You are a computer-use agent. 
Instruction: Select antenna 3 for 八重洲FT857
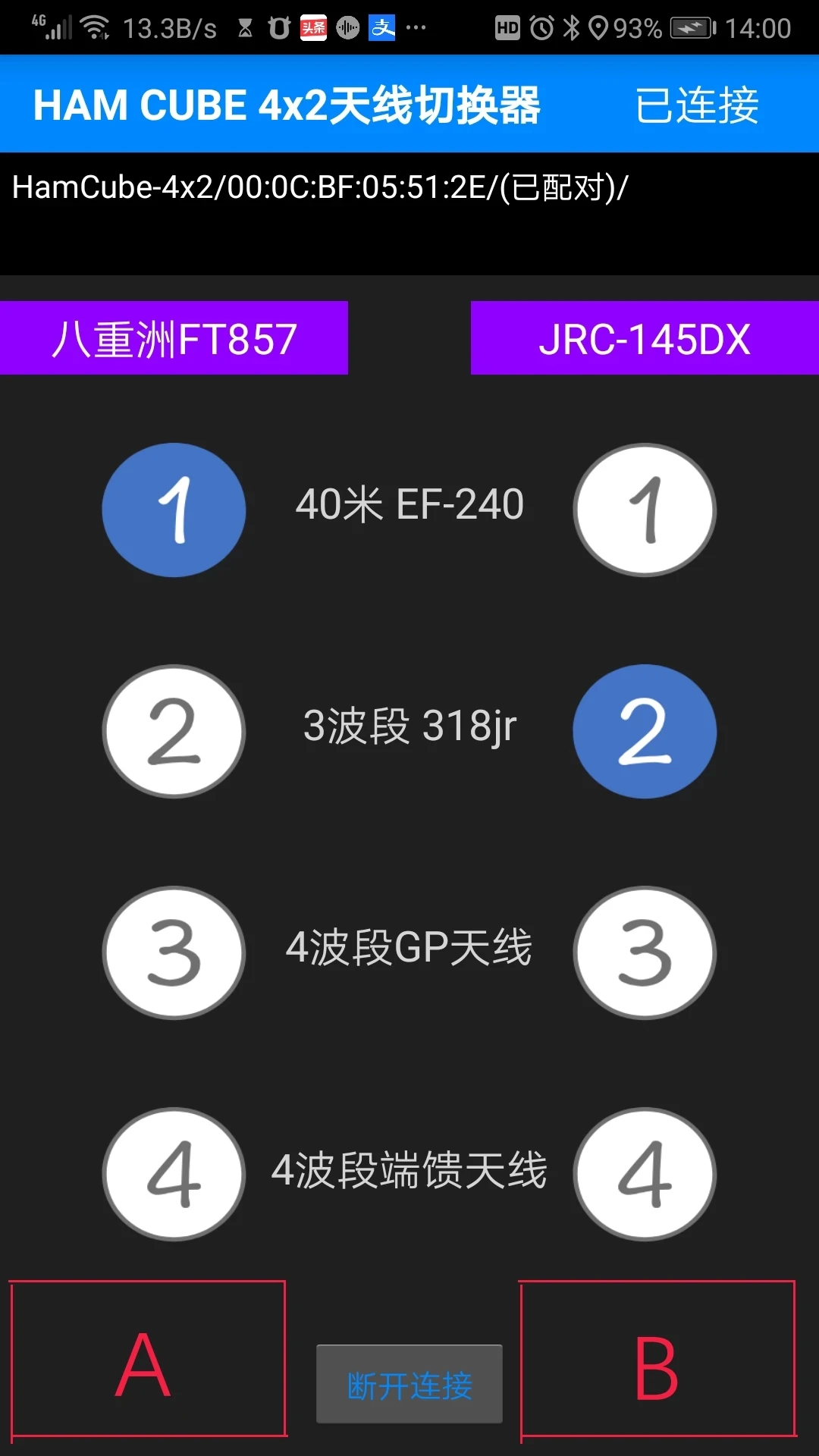(x=174, y=952)
